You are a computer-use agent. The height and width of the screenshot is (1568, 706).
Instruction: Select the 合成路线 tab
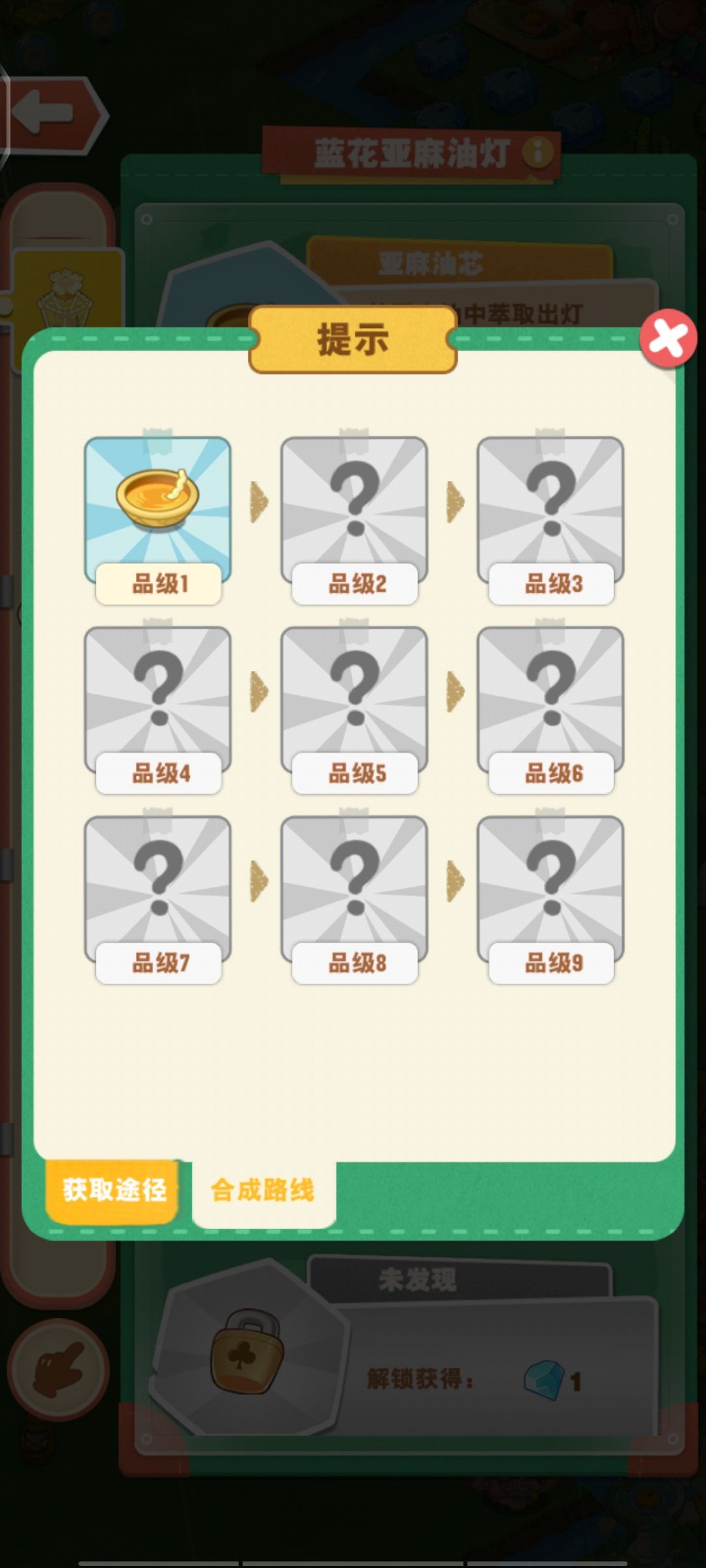pos(263,1192)
